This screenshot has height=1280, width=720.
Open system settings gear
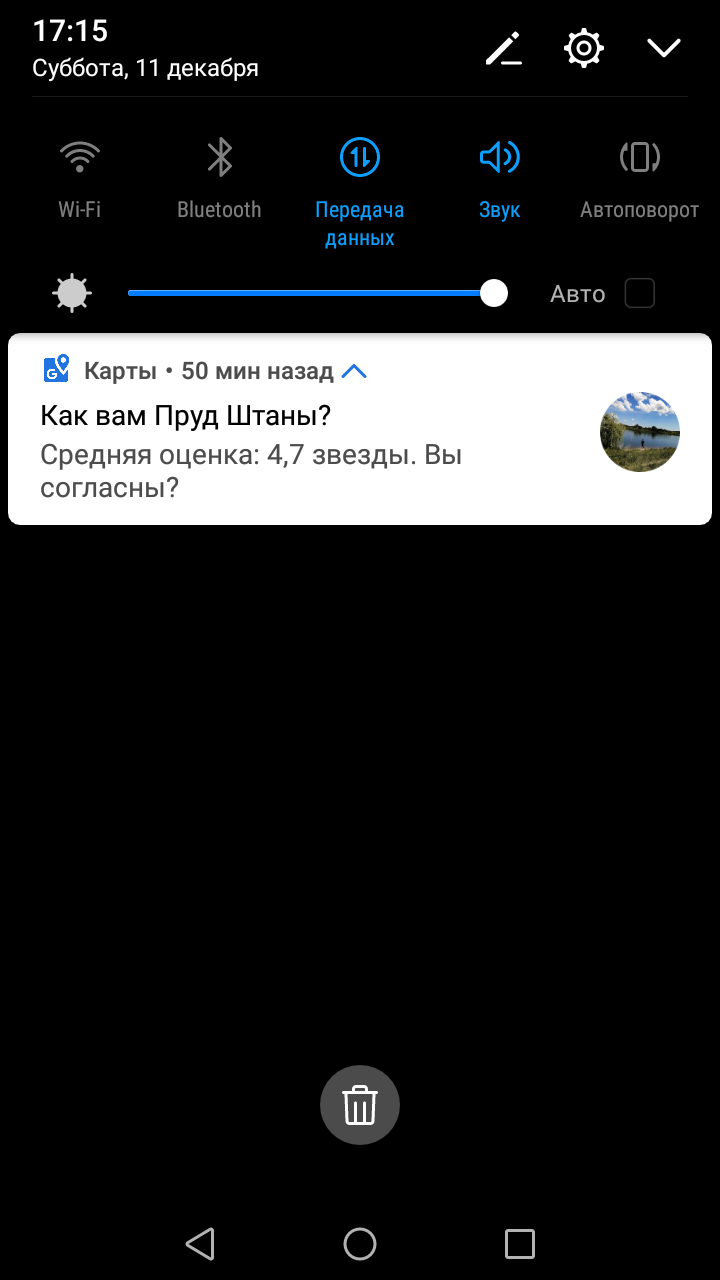click(584, 48)
